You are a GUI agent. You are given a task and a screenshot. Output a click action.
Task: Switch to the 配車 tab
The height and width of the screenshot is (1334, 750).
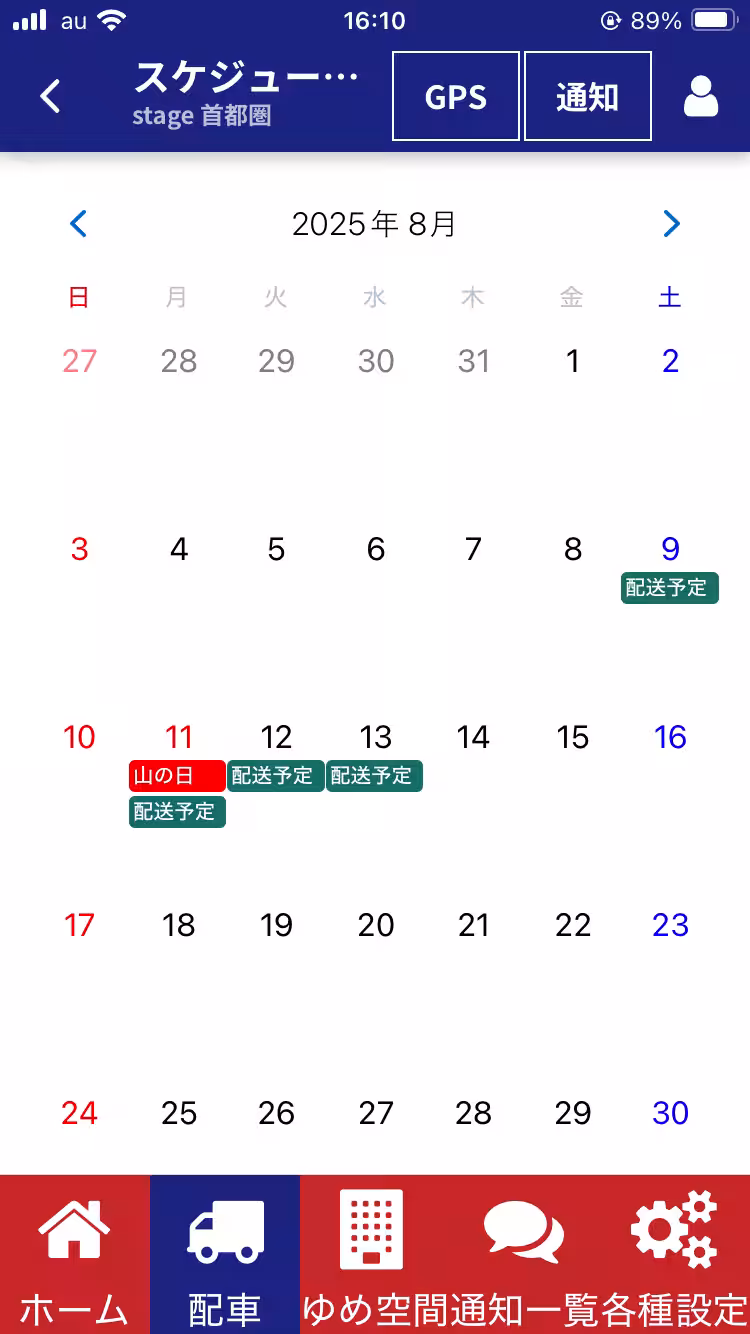pos(225,1253)
